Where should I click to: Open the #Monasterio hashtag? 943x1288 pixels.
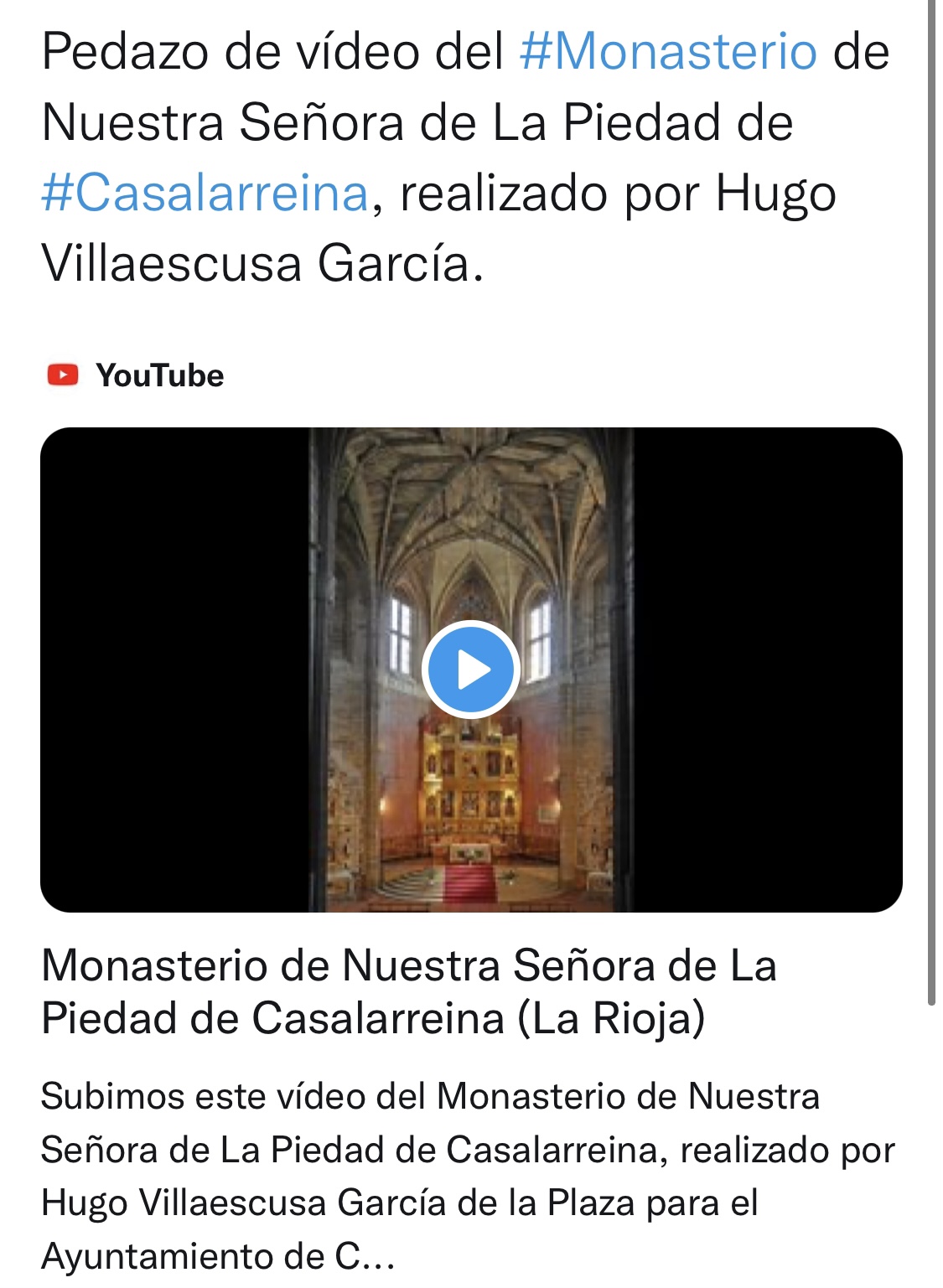click(668, 52)
